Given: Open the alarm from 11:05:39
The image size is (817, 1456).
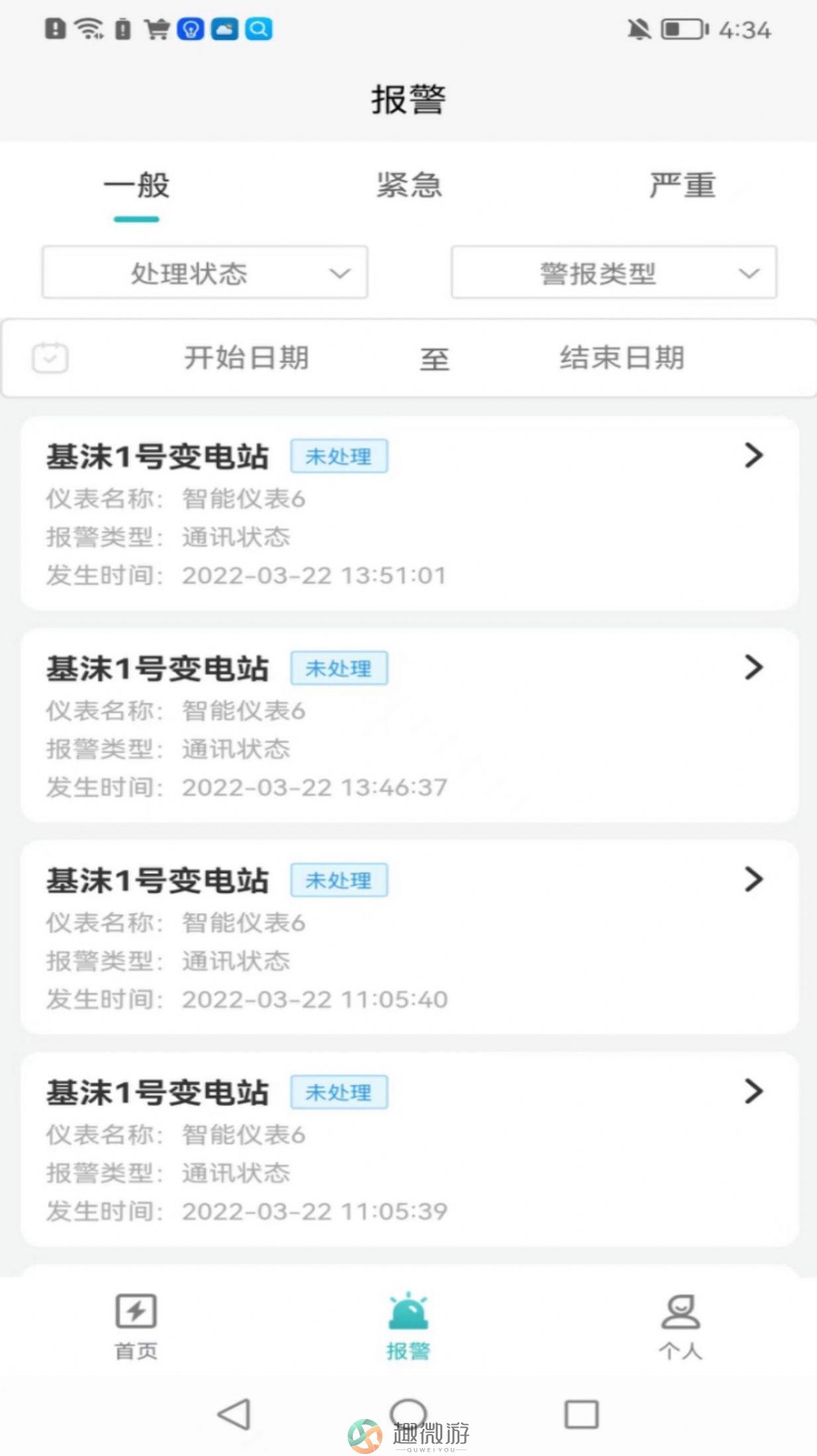Looking at the screenshot, I should [409, 1150].
